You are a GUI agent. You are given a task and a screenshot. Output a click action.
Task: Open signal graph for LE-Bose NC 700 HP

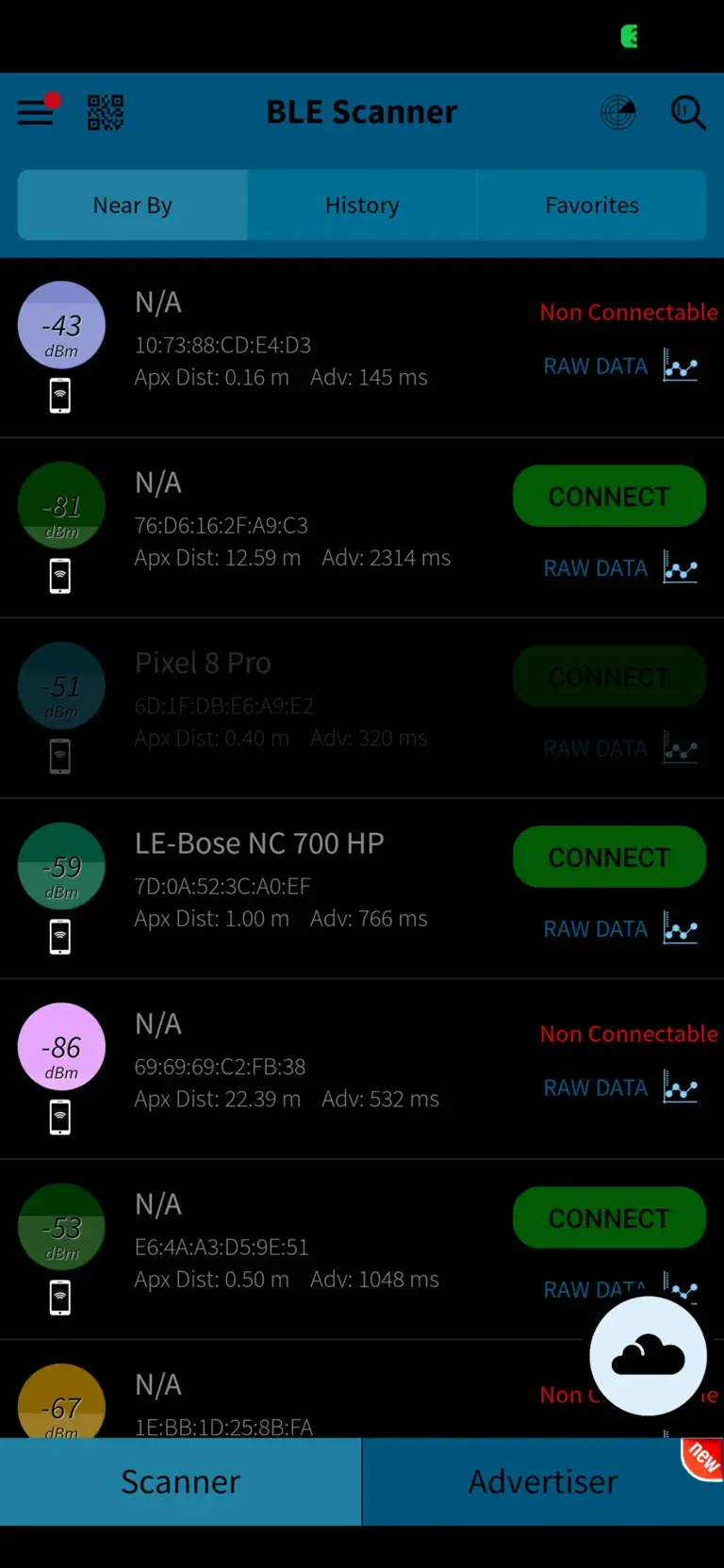[681, 929]
